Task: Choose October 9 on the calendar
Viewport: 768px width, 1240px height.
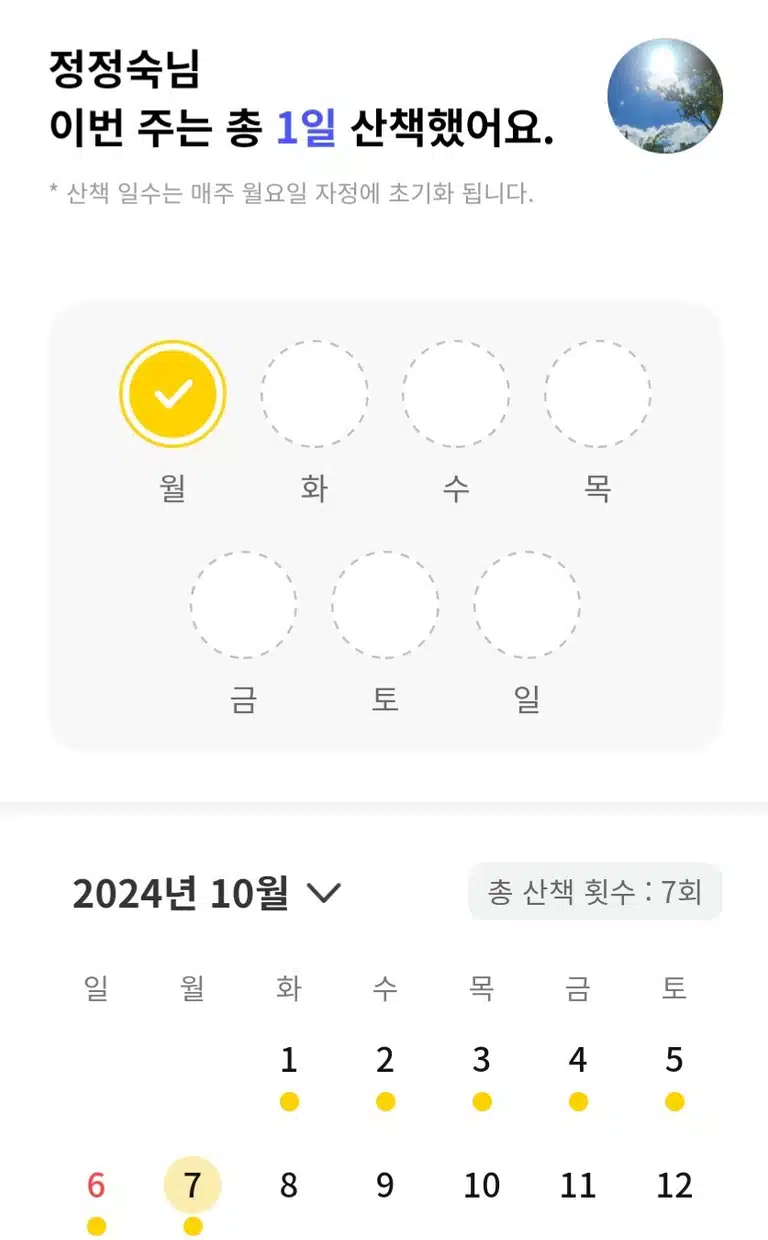Action: (385, 1186)
